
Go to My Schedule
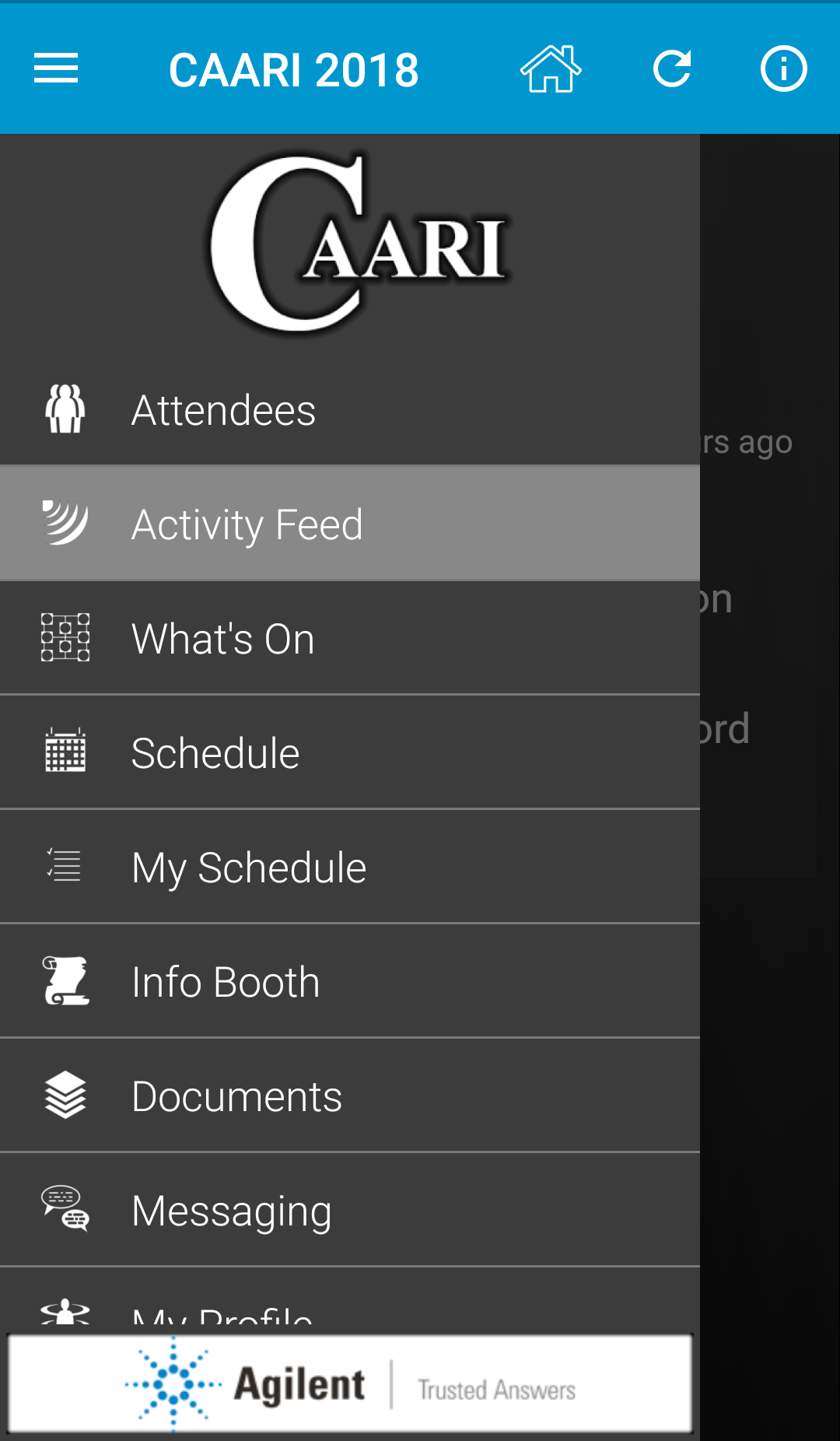coord(249,865)
